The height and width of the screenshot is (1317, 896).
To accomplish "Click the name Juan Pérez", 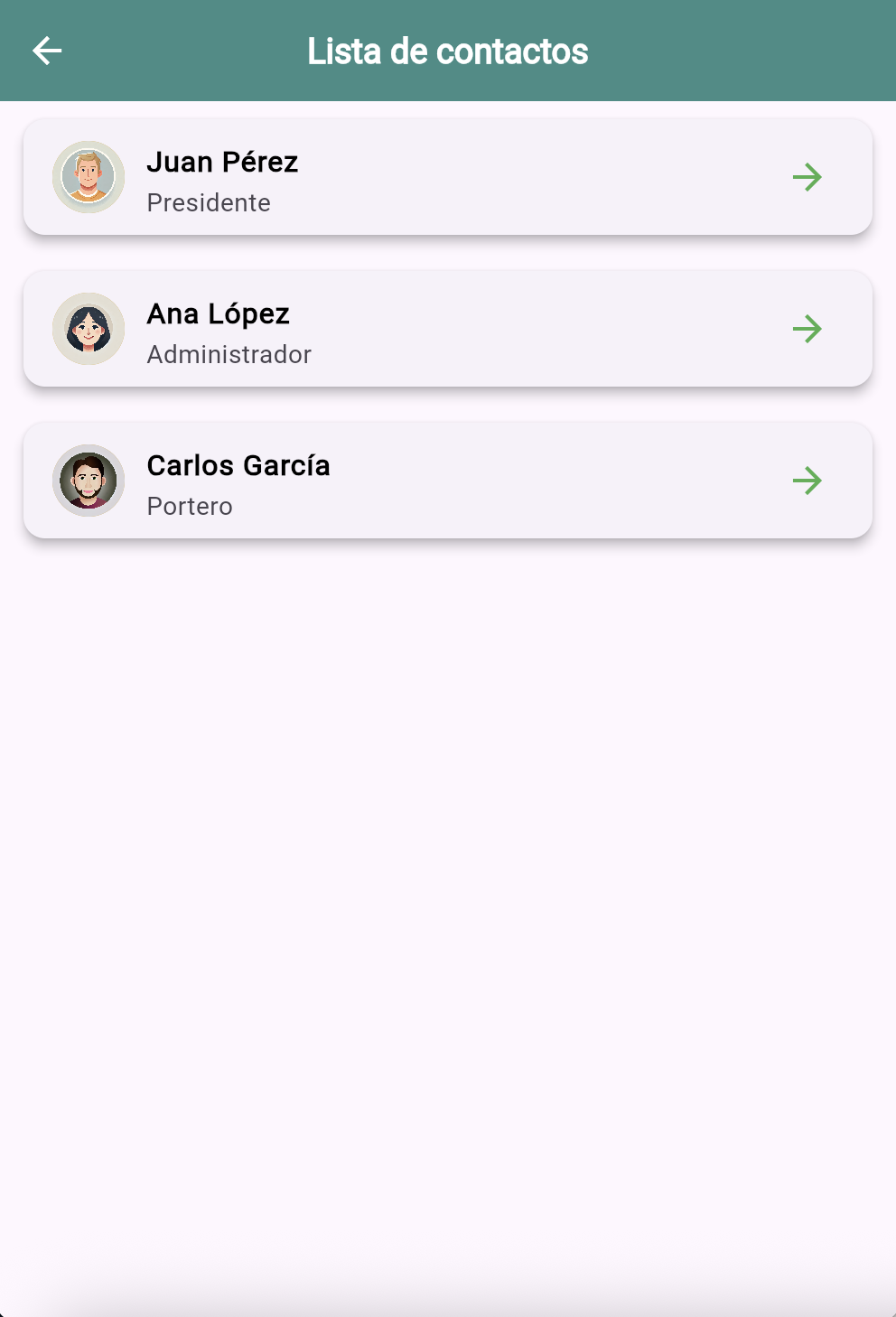I will click(224, 163).
